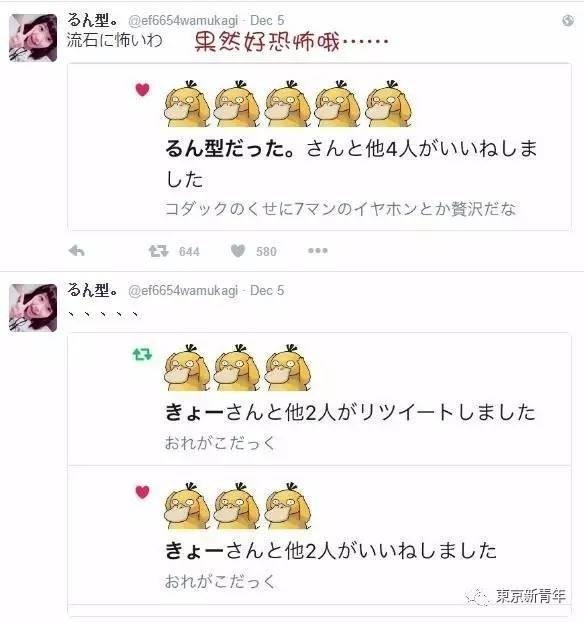584x622 pixels.
Task: Open the るん型だった。 likes notification card
Action: (x=319, y=147)
